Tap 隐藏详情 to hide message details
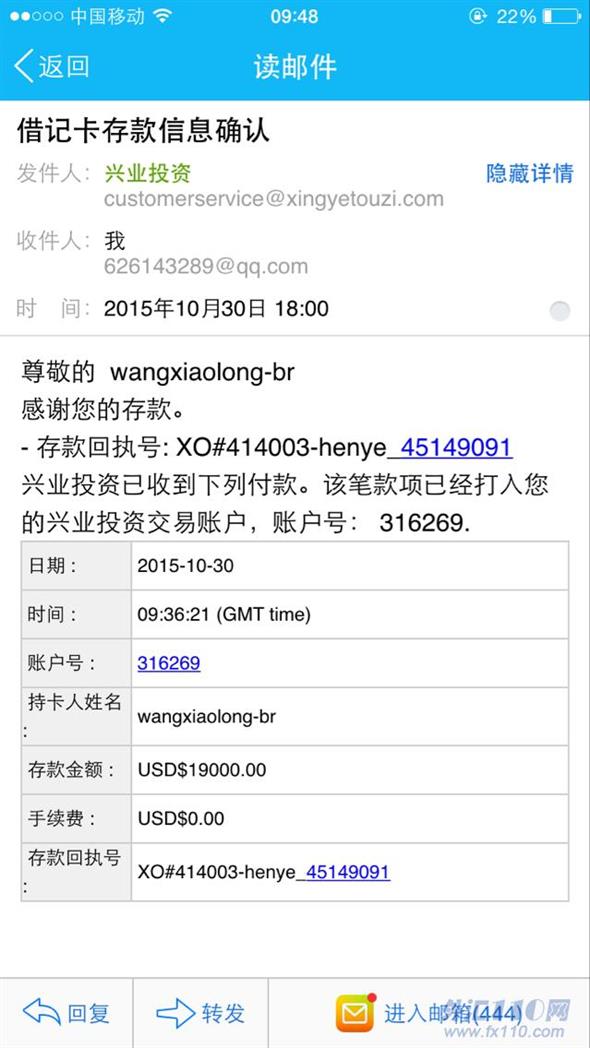 [x=529, y=173]
